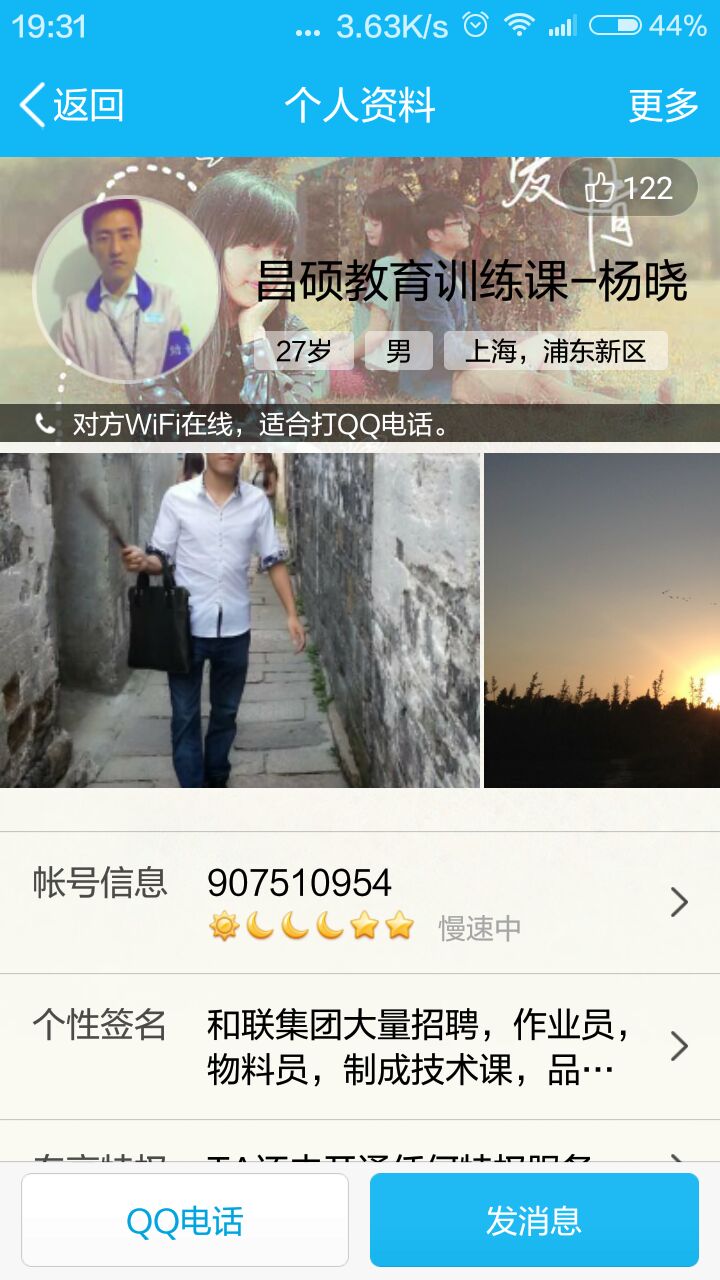This screenshot has height=1280, width=720.
Task: Open the 个性签名 row
Action: (x=360, y=1046)
